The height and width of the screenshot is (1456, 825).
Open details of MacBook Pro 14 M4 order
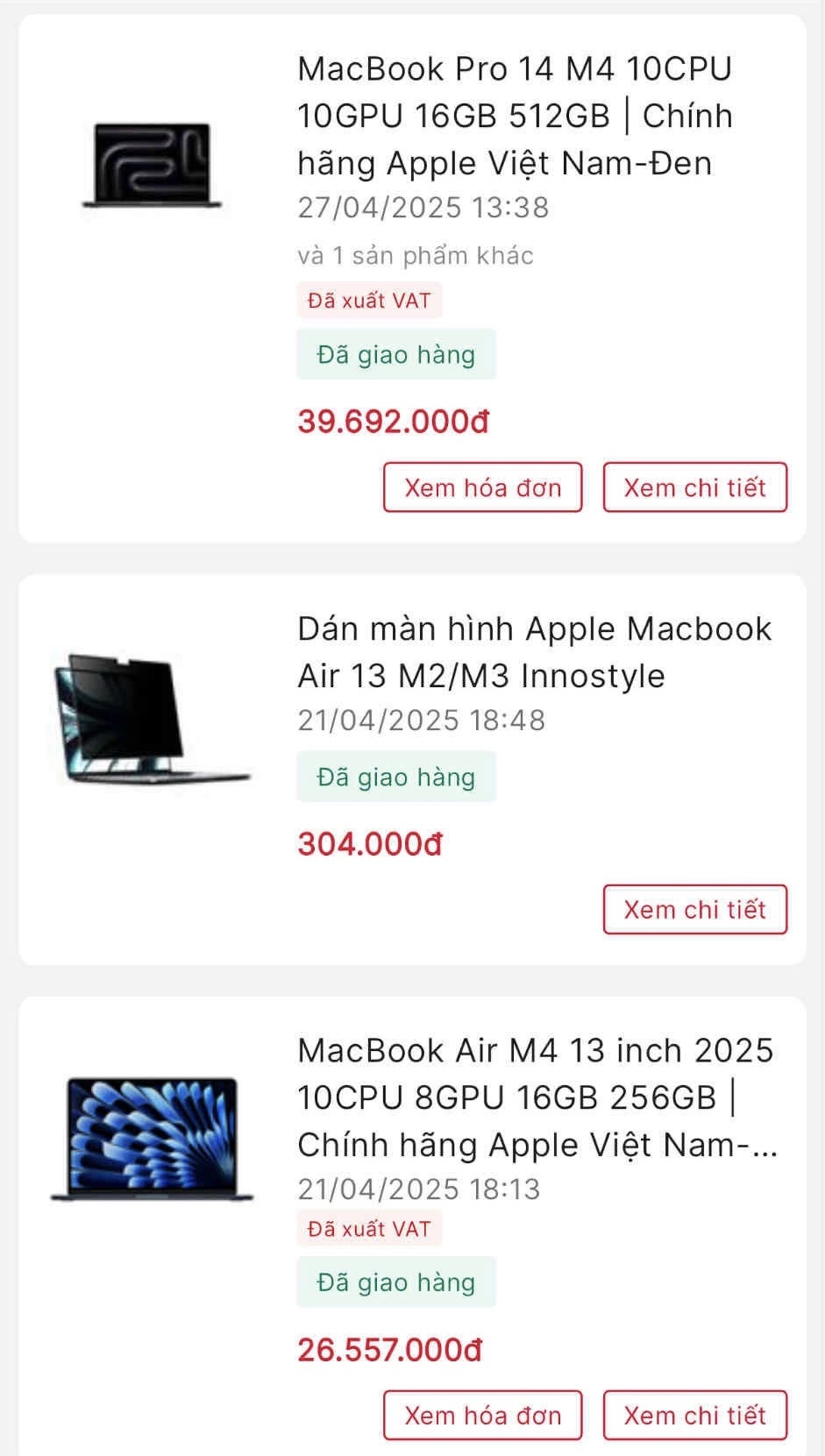coord(694,487)
